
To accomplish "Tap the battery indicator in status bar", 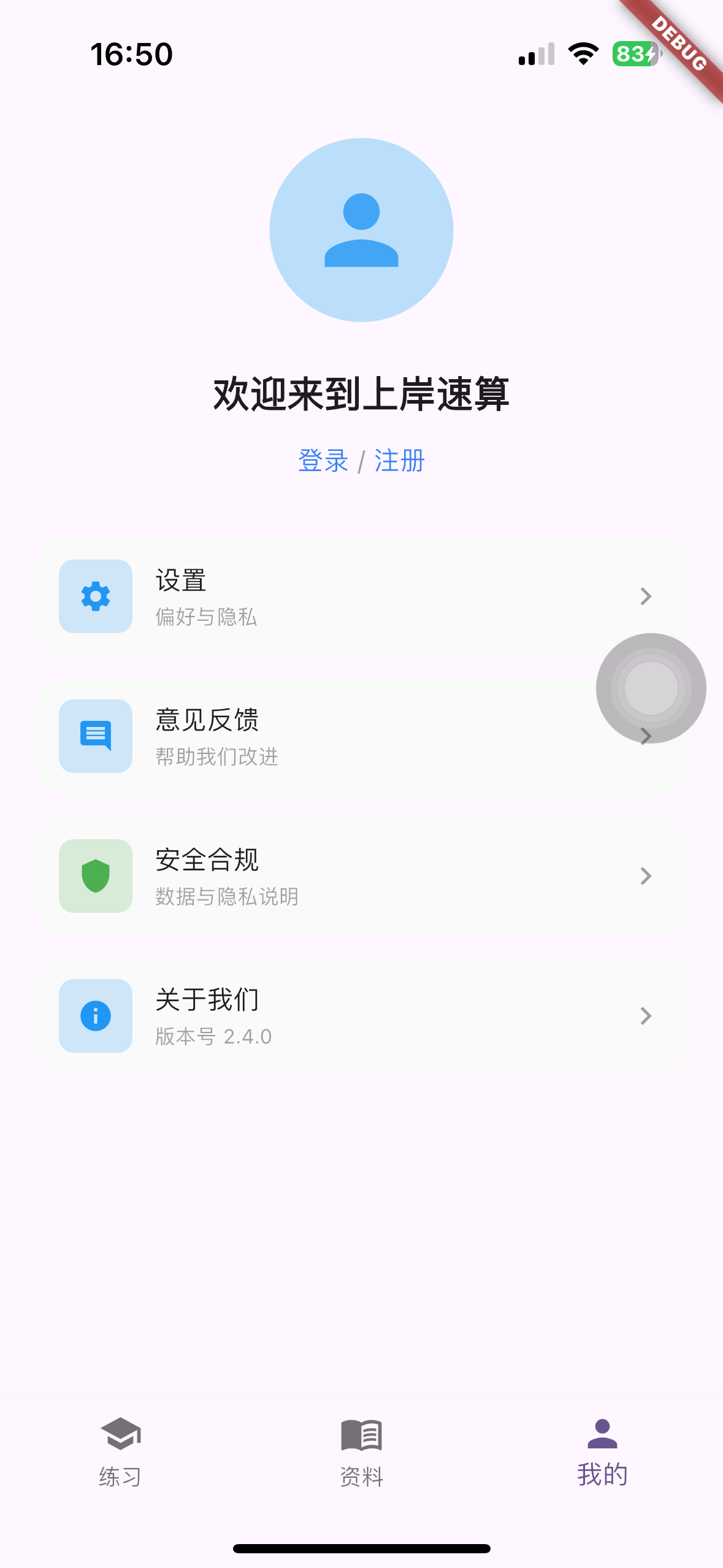I will point(636,55).
